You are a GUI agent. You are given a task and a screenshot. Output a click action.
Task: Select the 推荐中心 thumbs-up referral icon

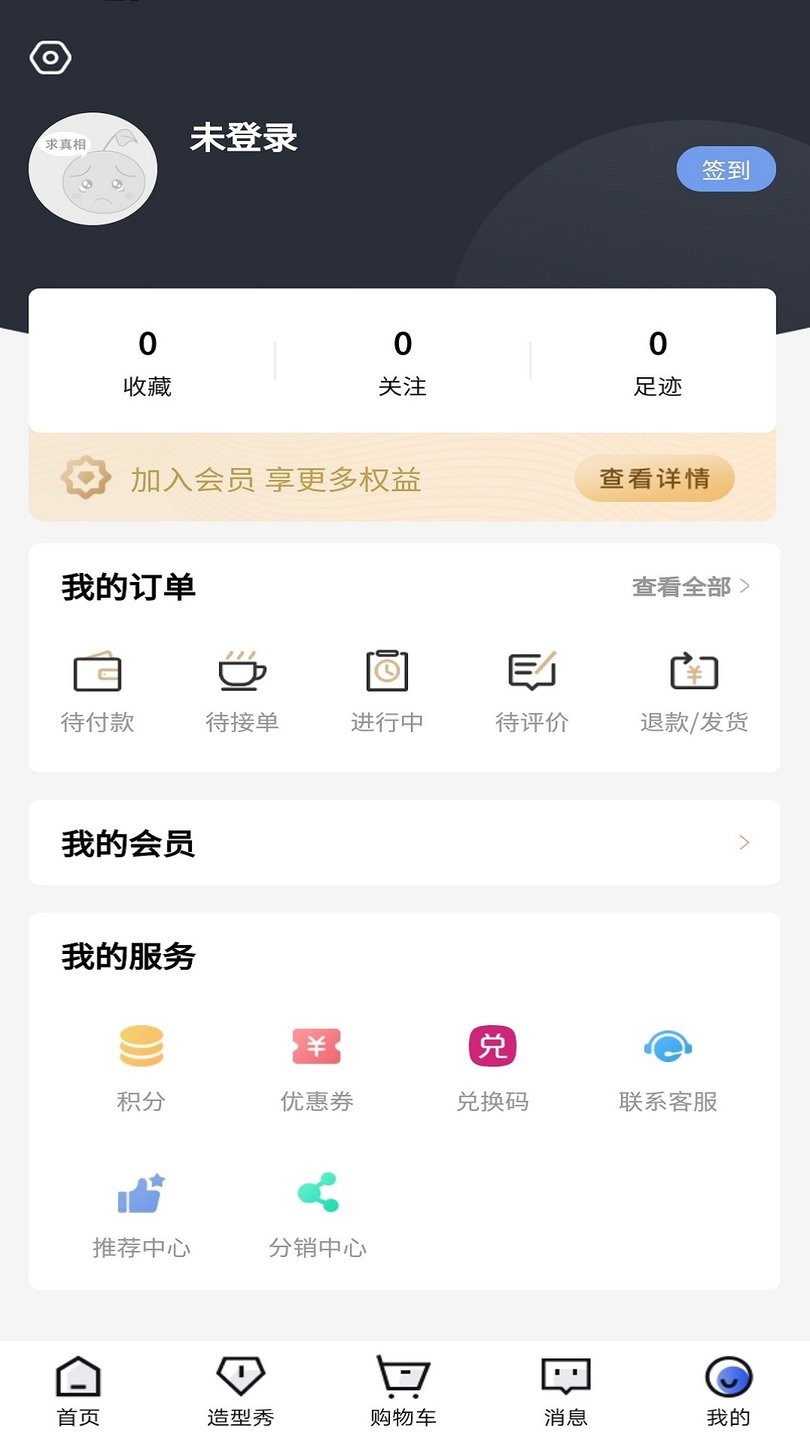pos(141,1192)
